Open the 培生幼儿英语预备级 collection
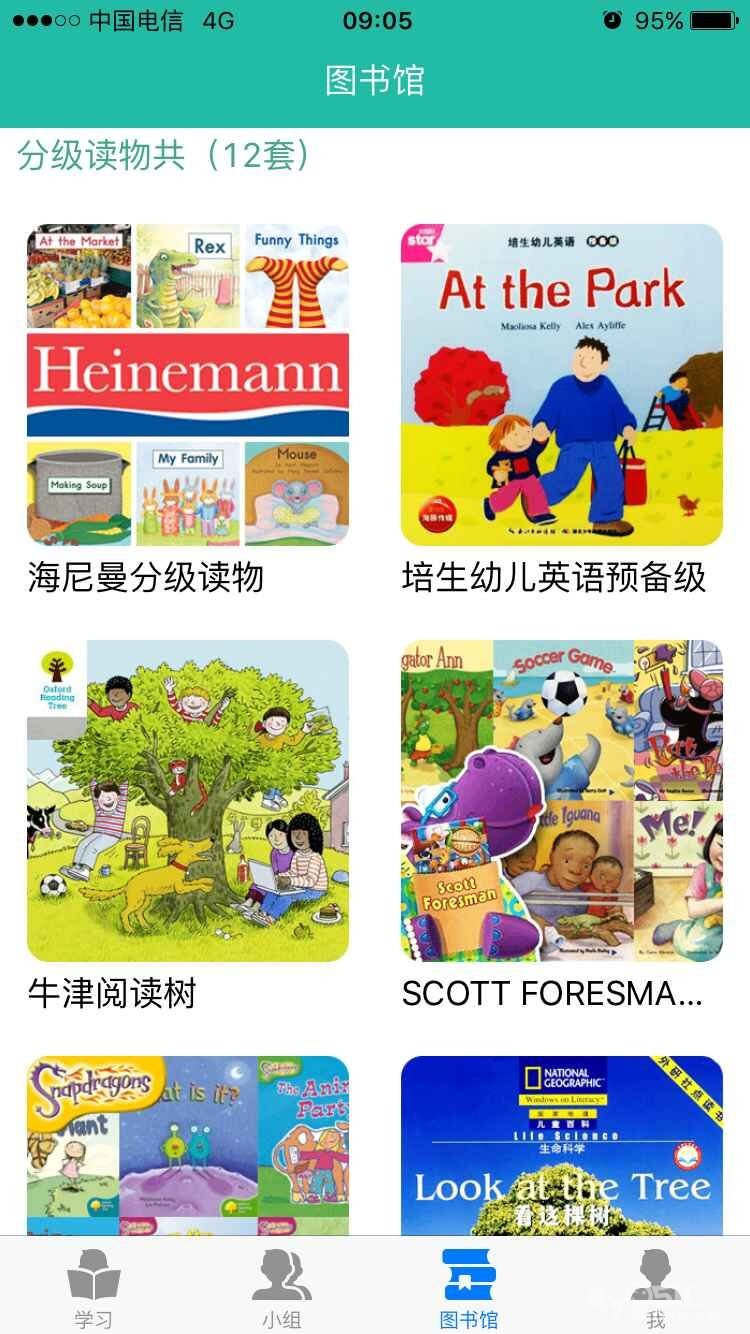750x1334 pixels. click(561, 385)
